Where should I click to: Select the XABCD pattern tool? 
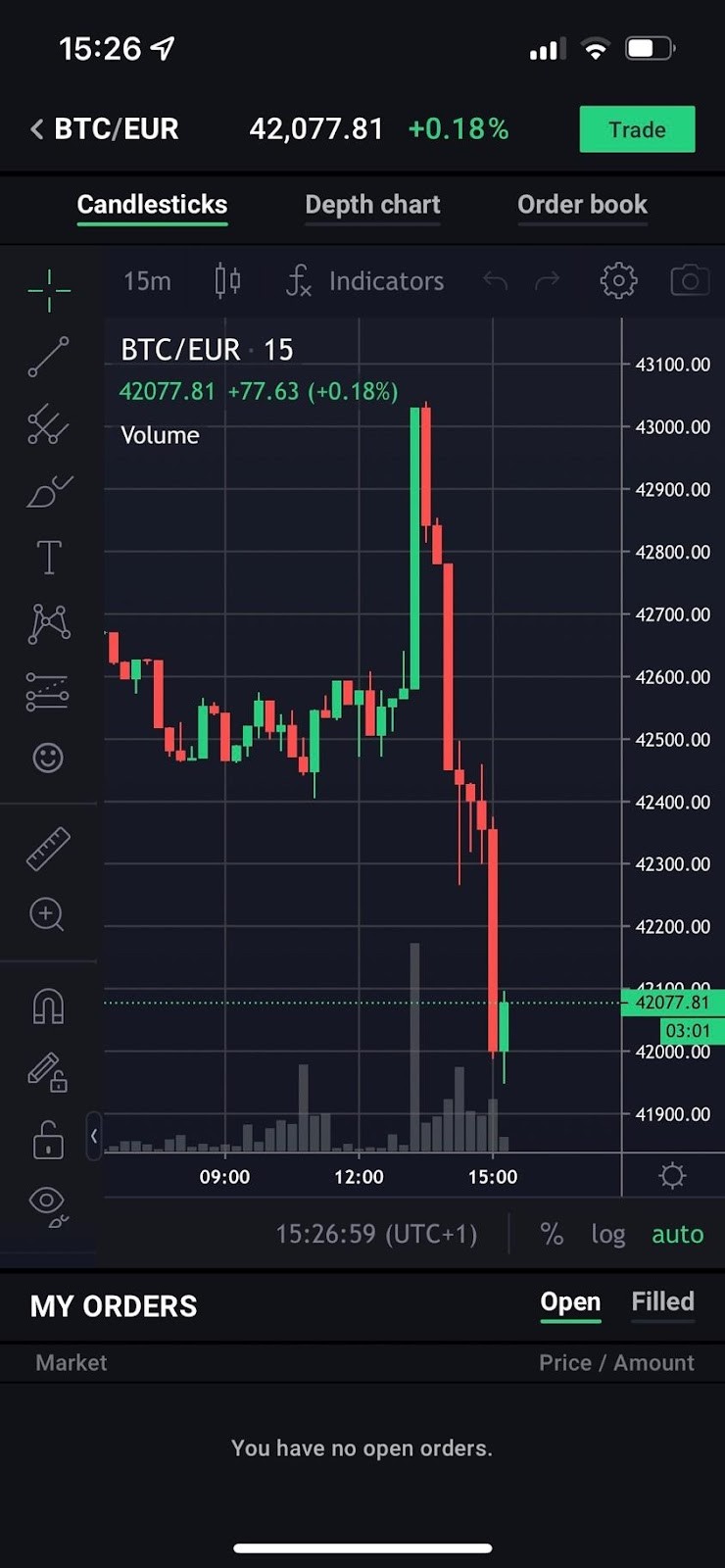(49, 622)
